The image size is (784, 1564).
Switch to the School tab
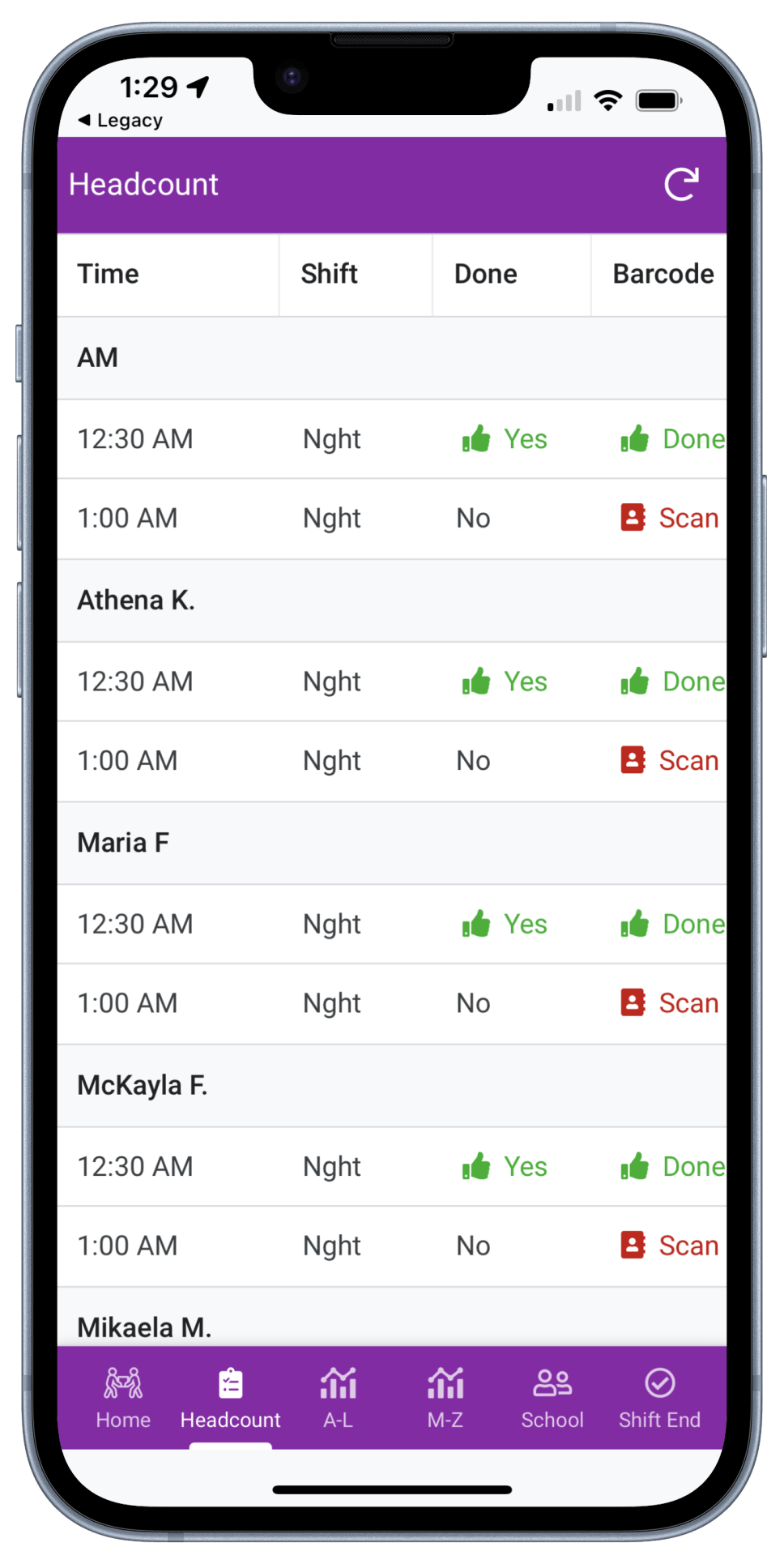click(x=552, y=1397)
